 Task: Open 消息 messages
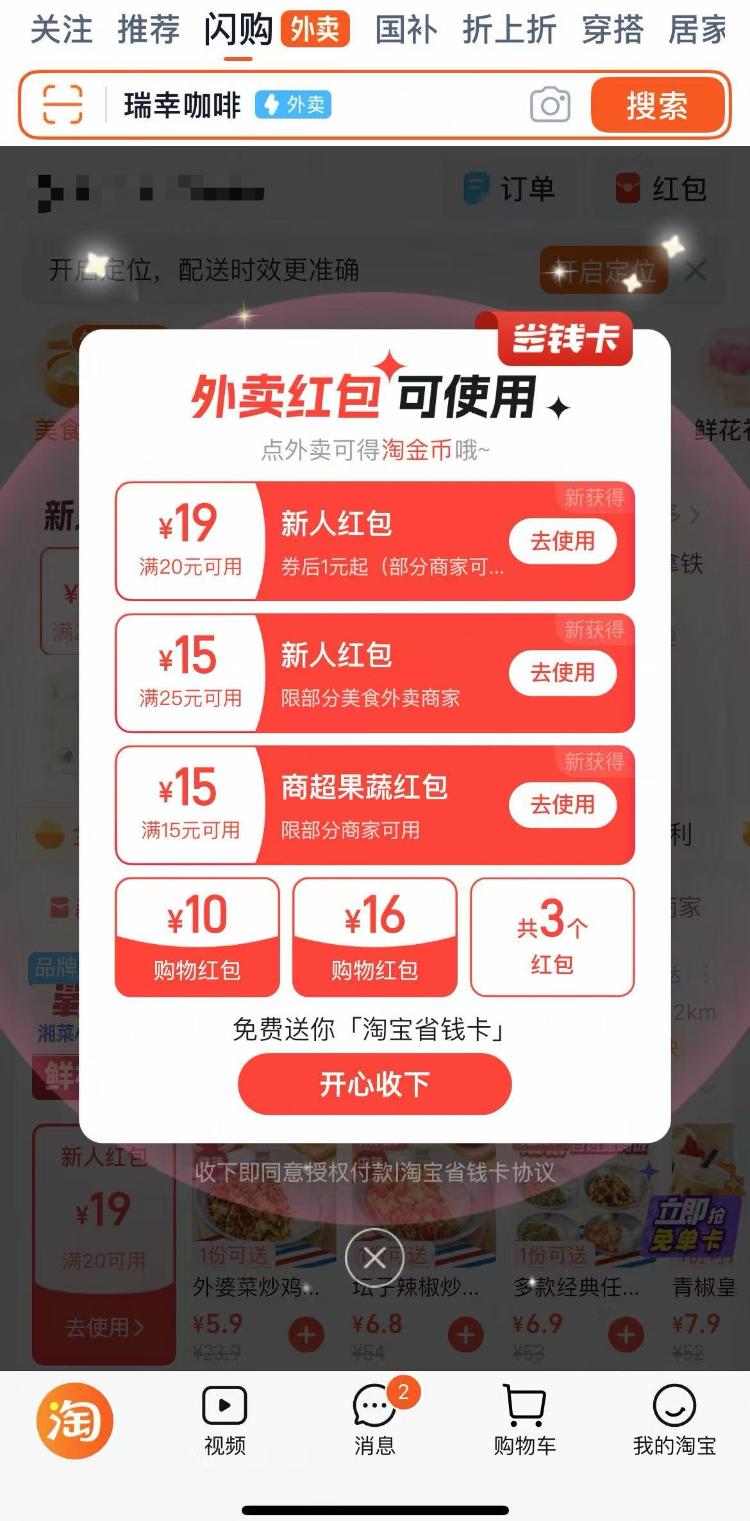click(374, 1421)
